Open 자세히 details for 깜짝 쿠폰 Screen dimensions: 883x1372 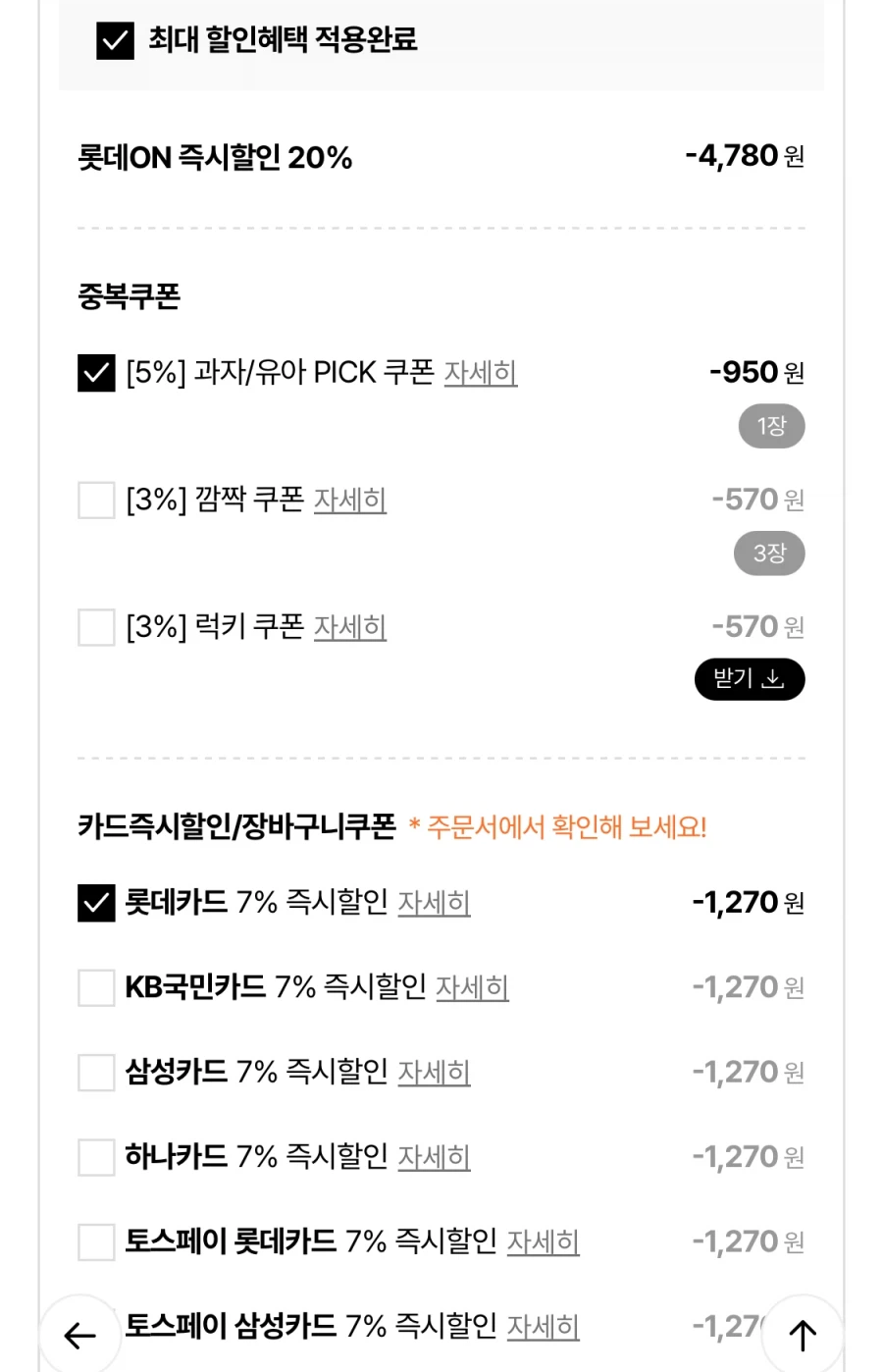pos(350,501)
